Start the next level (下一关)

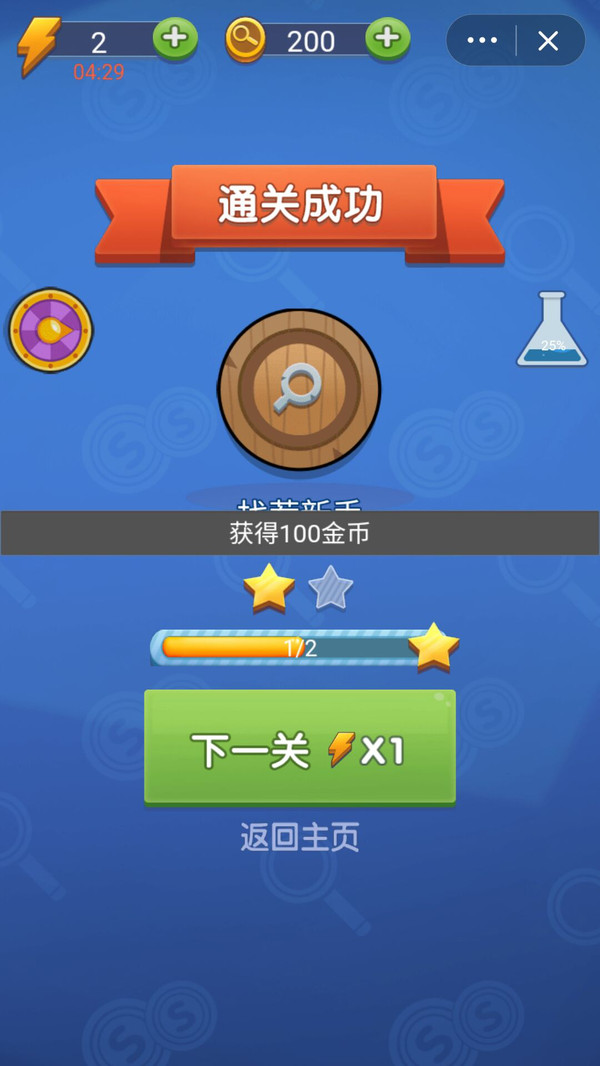300,747
